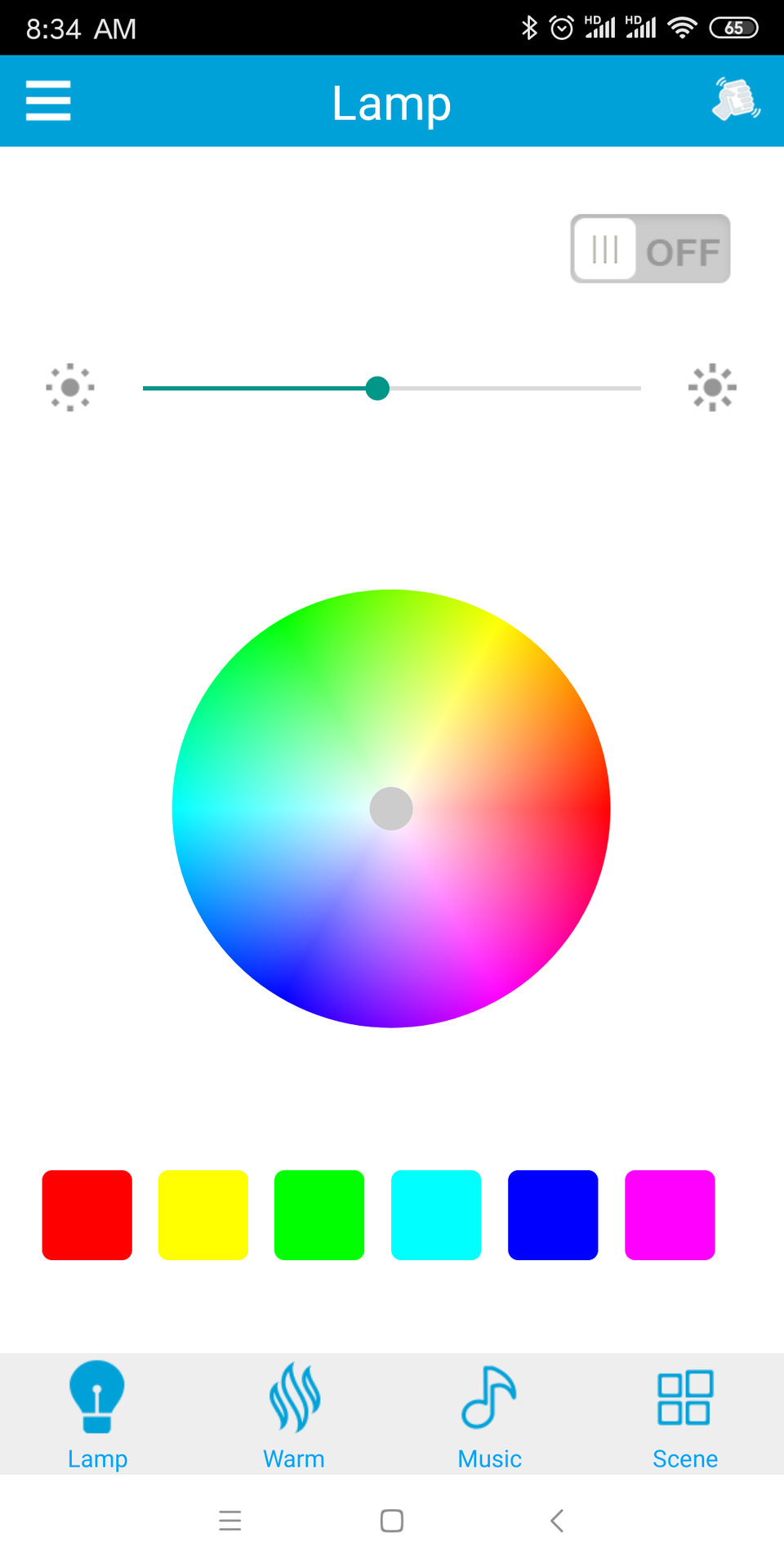The image size is (784, 1568).
Task: Pick a color on the color wheel
Action: point(490,735)
